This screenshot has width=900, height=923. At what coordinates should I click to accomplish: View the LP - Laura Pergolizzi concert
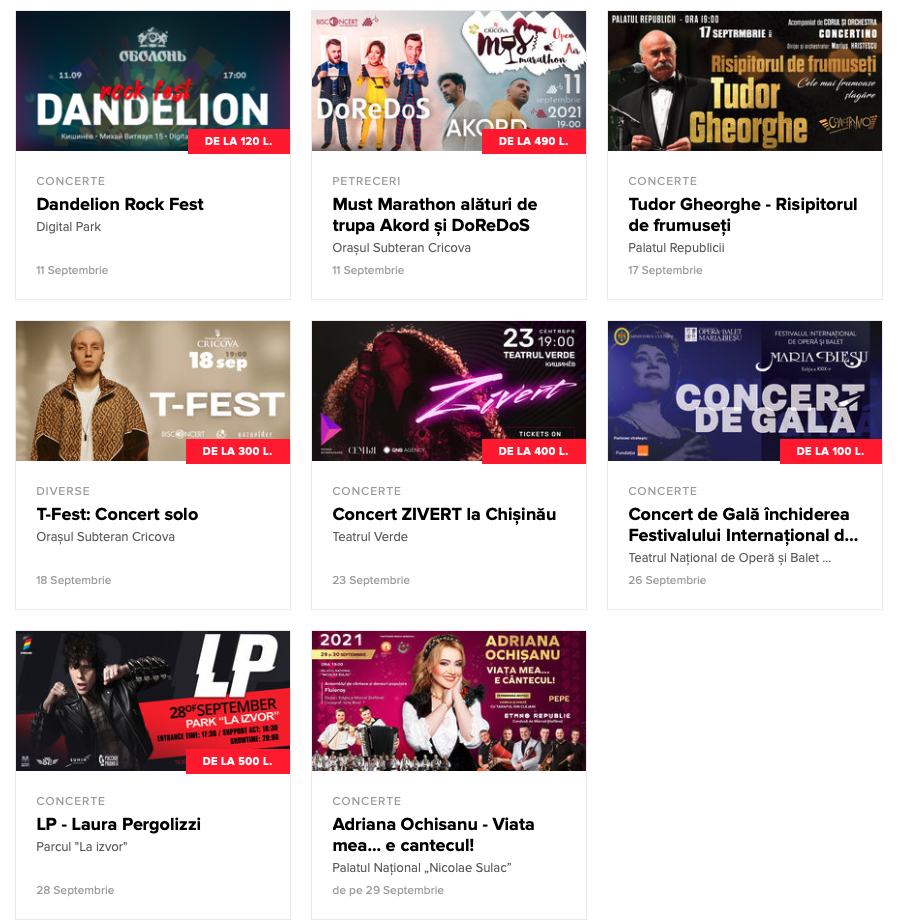point(118,824)
